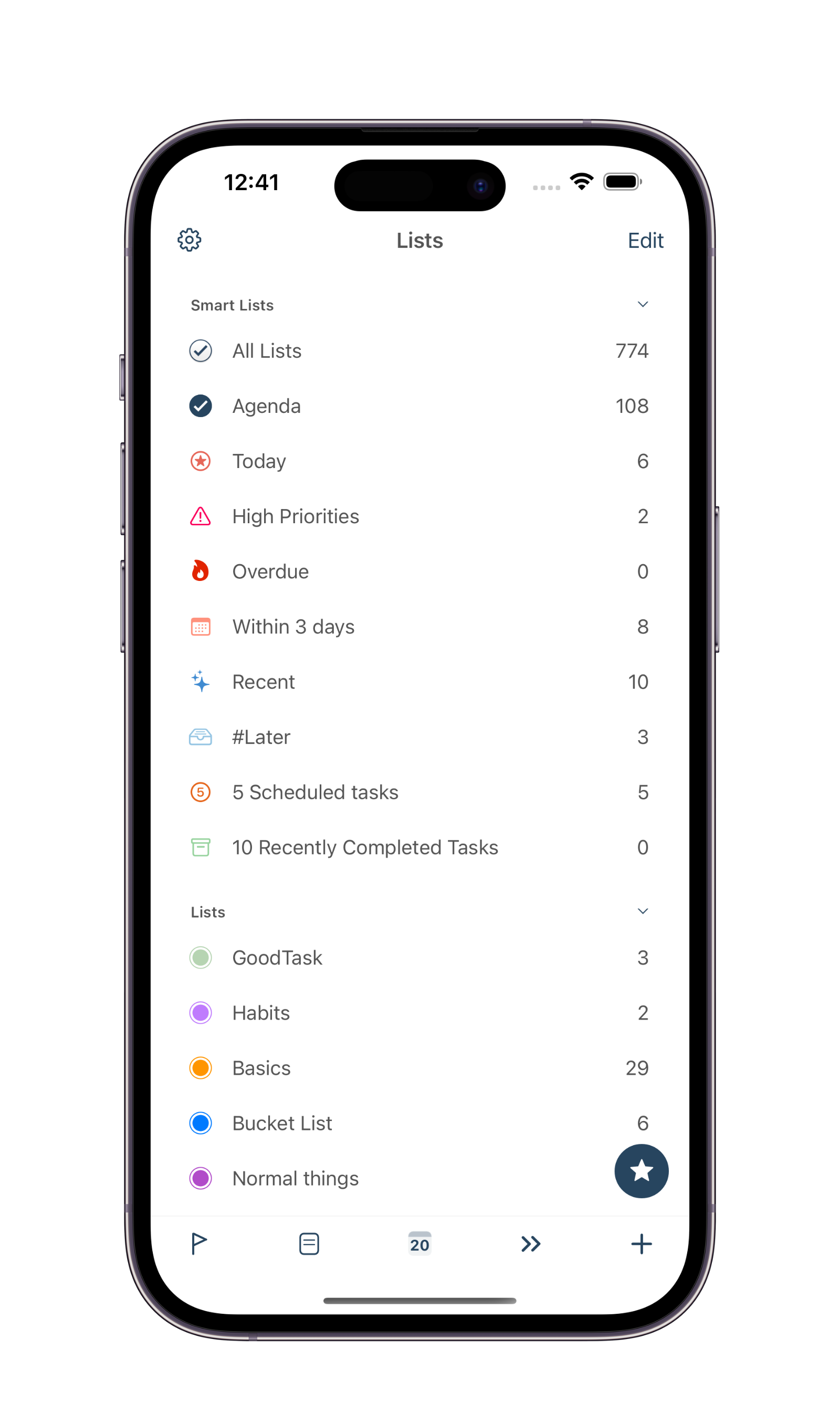Open the Today list
This screenshot has width=840, height=1412.
pyautogui.click(x=419, y=461)
